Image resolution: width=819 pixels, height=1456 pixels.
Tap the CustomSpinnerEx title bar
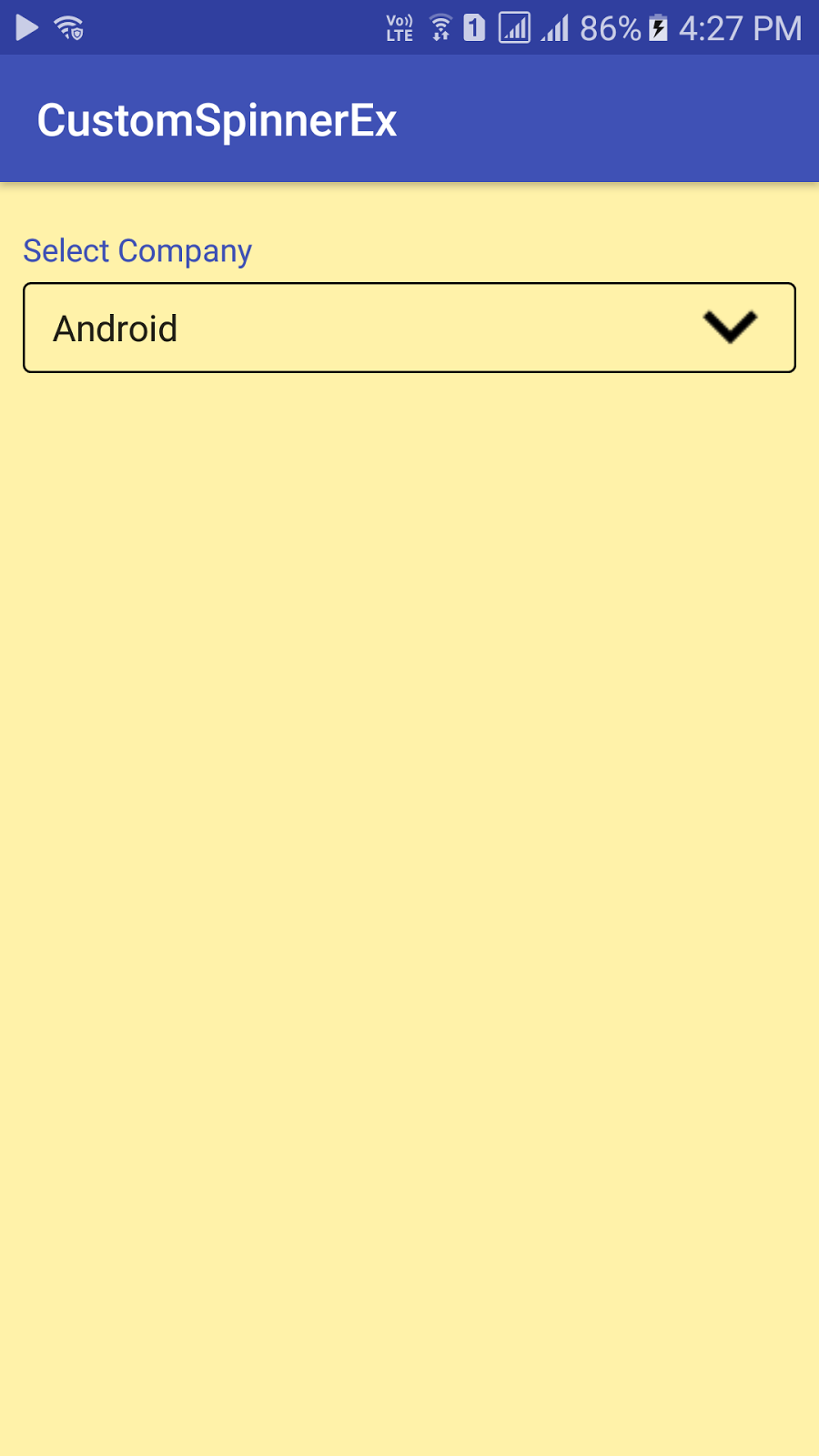[217, 119]
